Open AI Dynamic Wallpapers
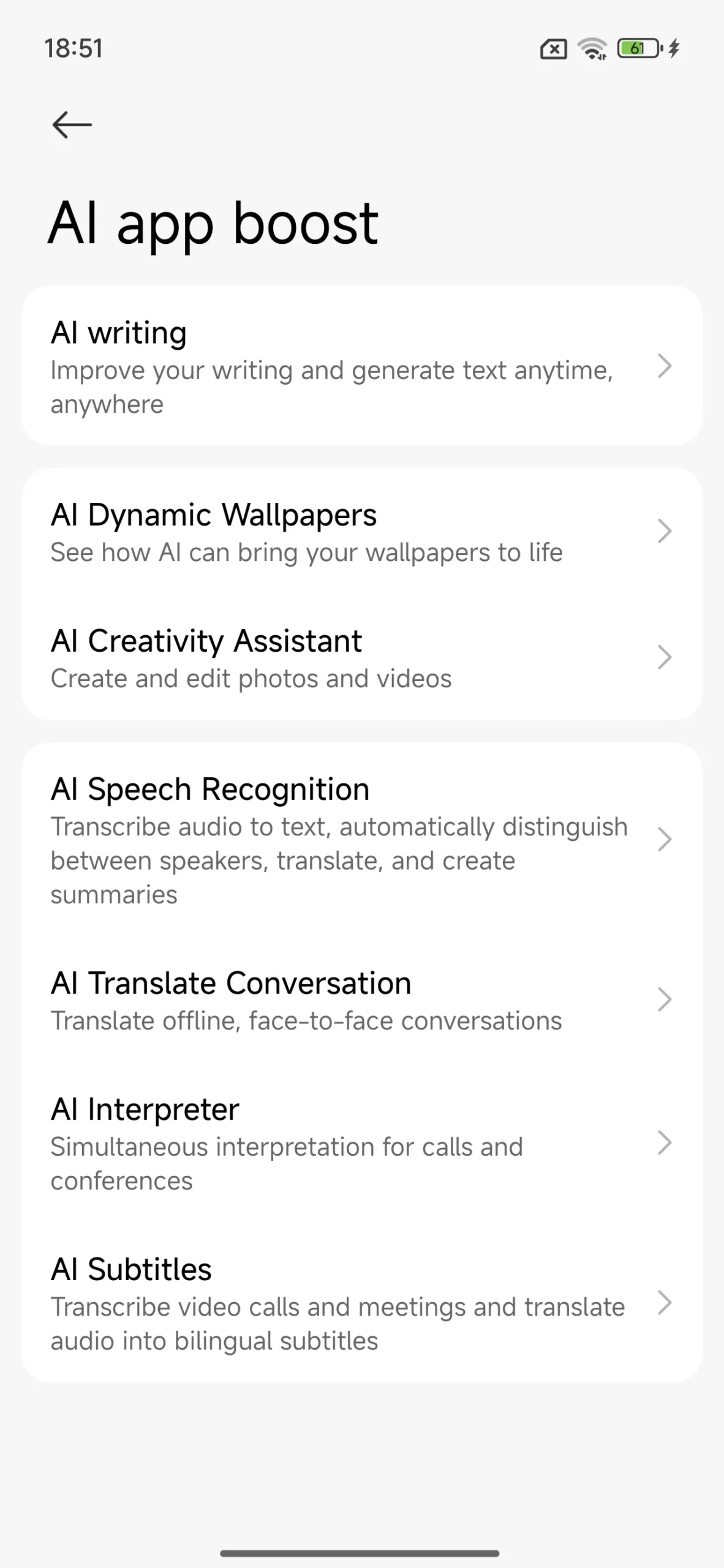The height and width of the screenshot is (1568, 724). (x=361, y=532)
